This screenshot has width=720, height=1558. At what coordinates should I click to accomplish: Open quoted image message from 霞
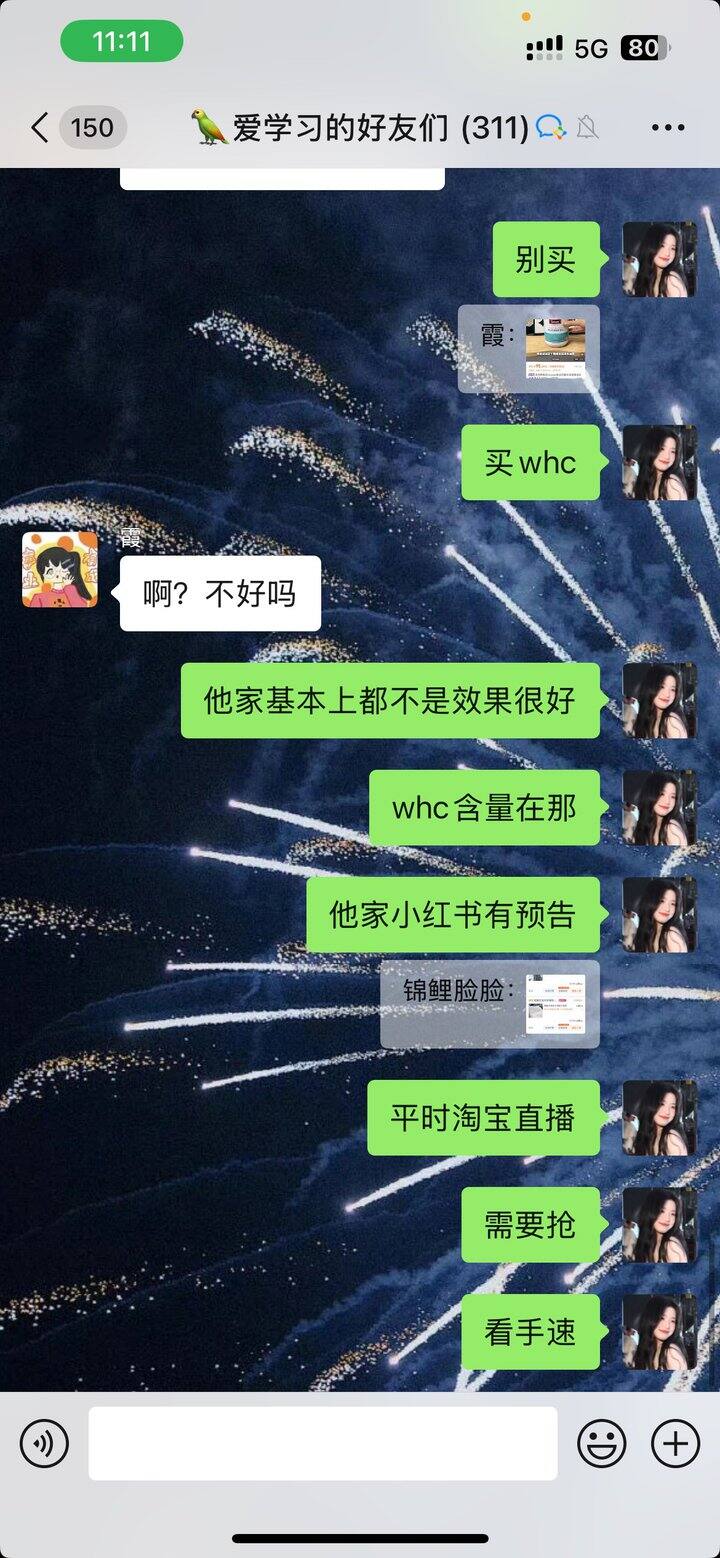(555, 349)
